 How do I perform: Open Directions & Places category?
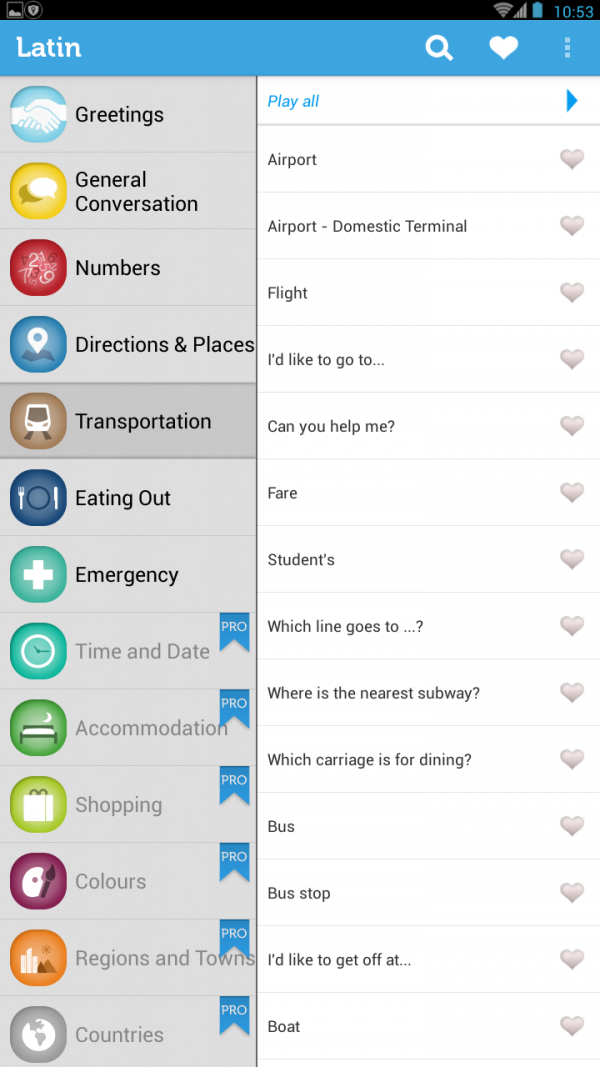[x=128, y=345]
